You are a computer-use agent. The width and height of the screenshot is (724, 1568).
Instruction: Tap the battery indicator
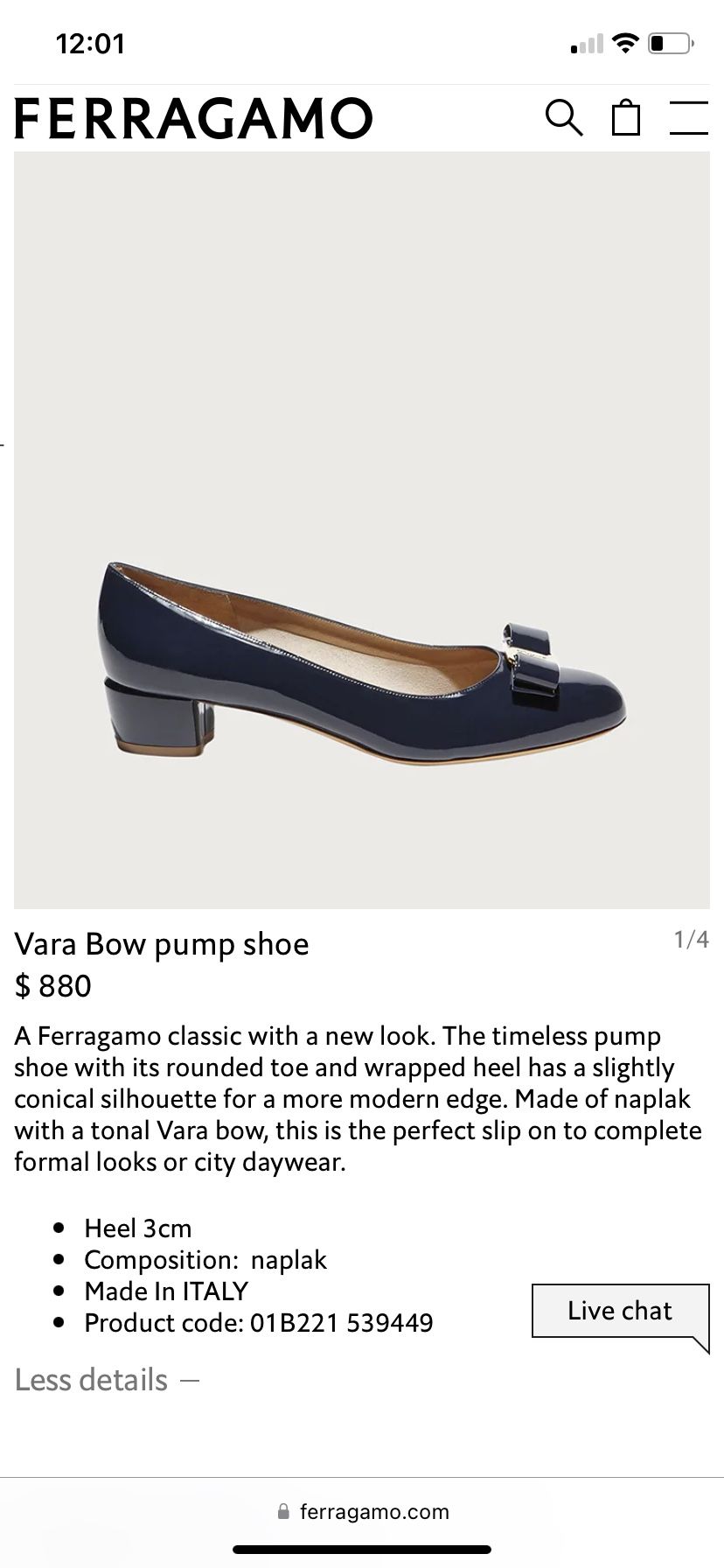(665, 40)
